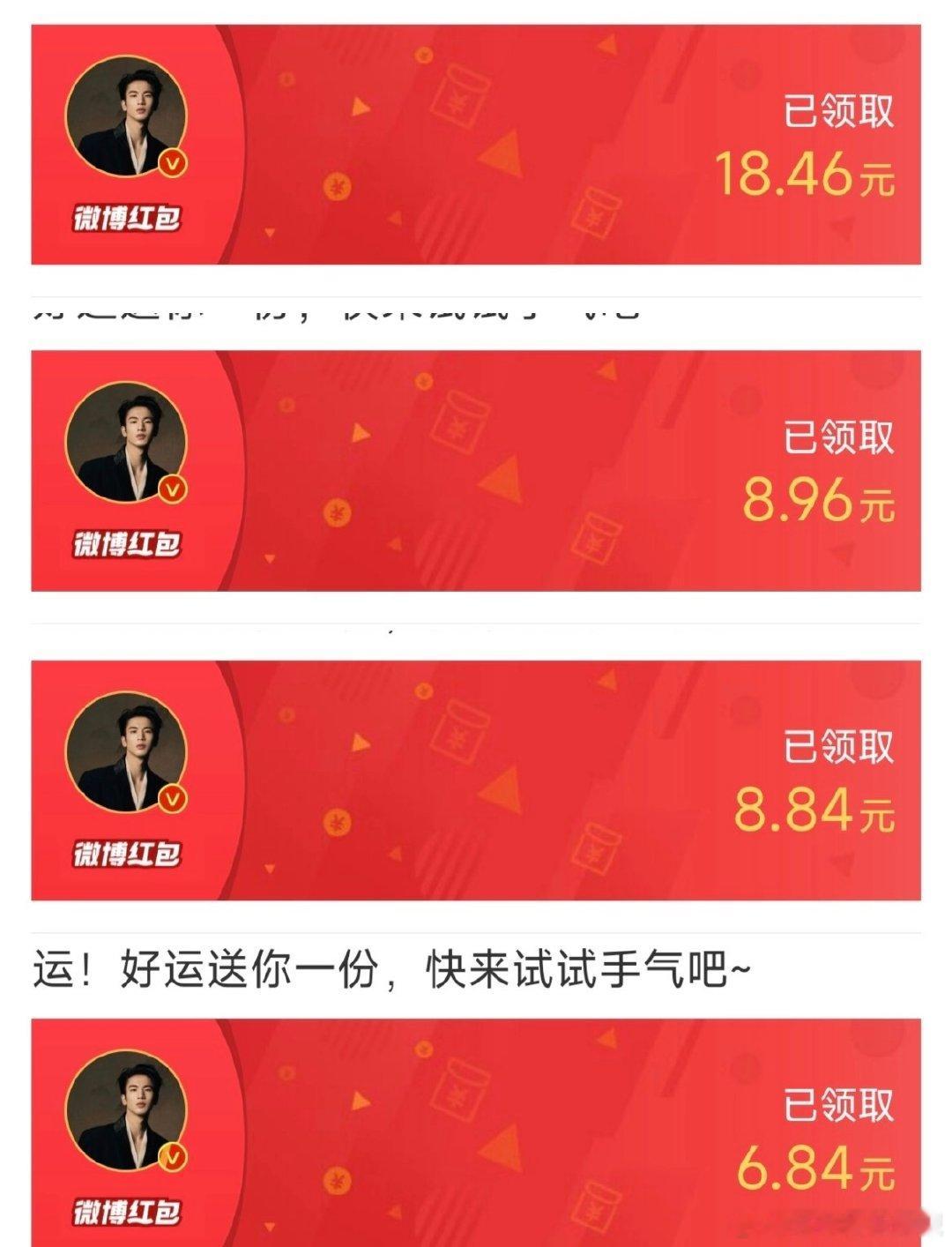Click the profile avatar on the 6.84元 banner
Viewport: 952px width, 1247px height.
tap(128, 1107)
